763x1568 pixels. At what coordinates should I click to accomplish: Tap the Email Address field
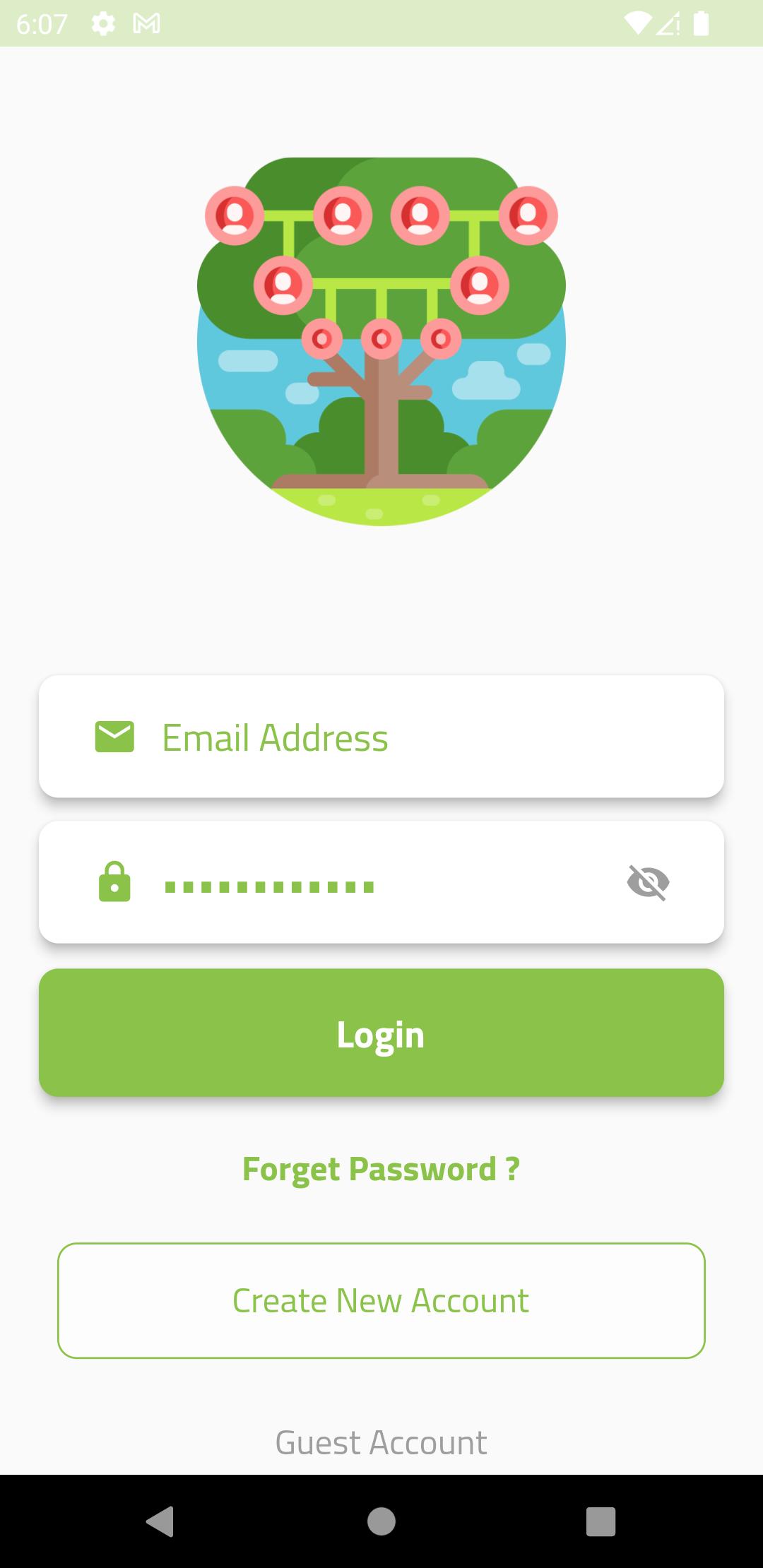381,737
